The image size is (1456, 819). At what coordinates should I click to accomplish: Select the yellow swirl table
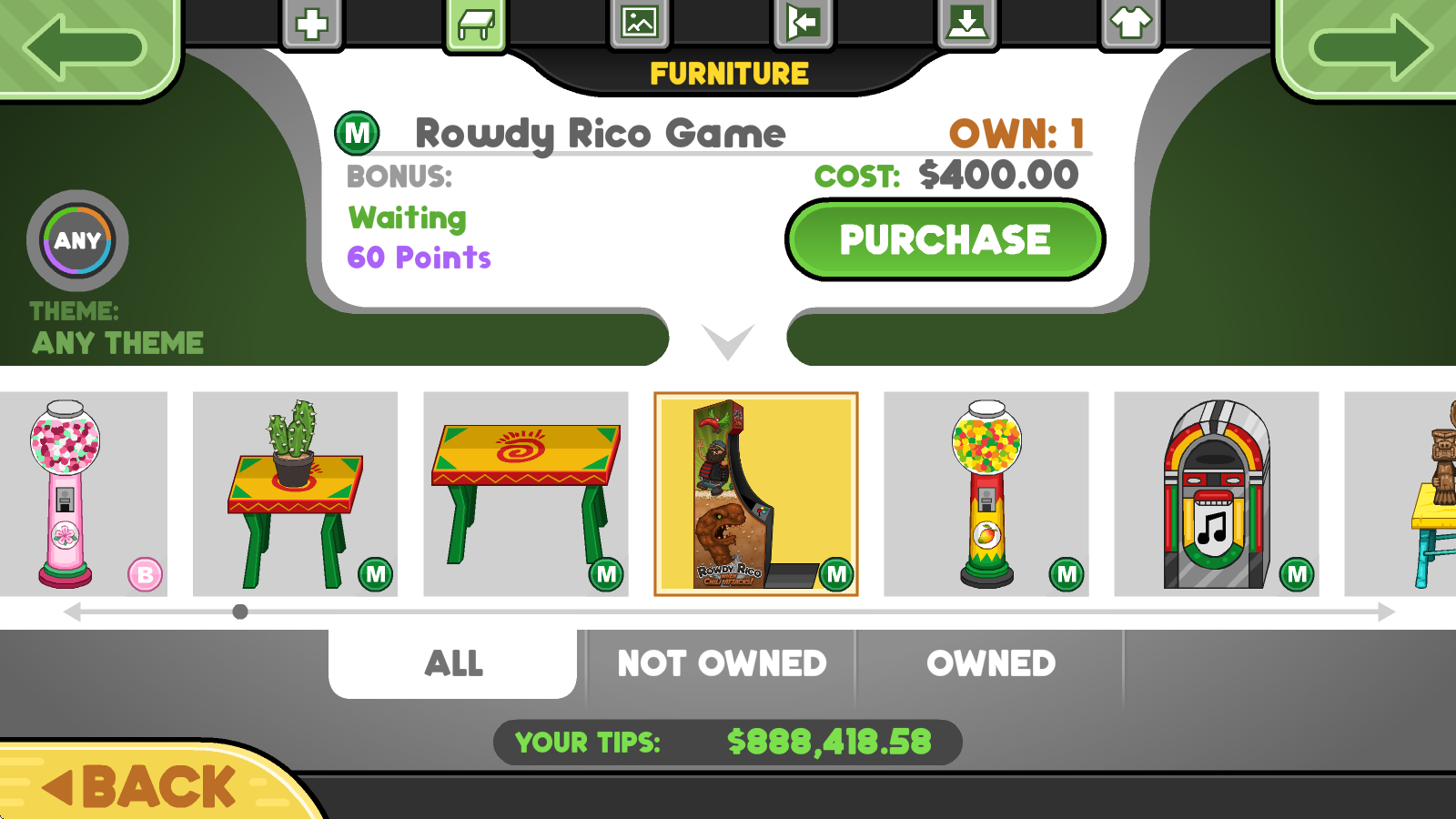coord(526,494)
